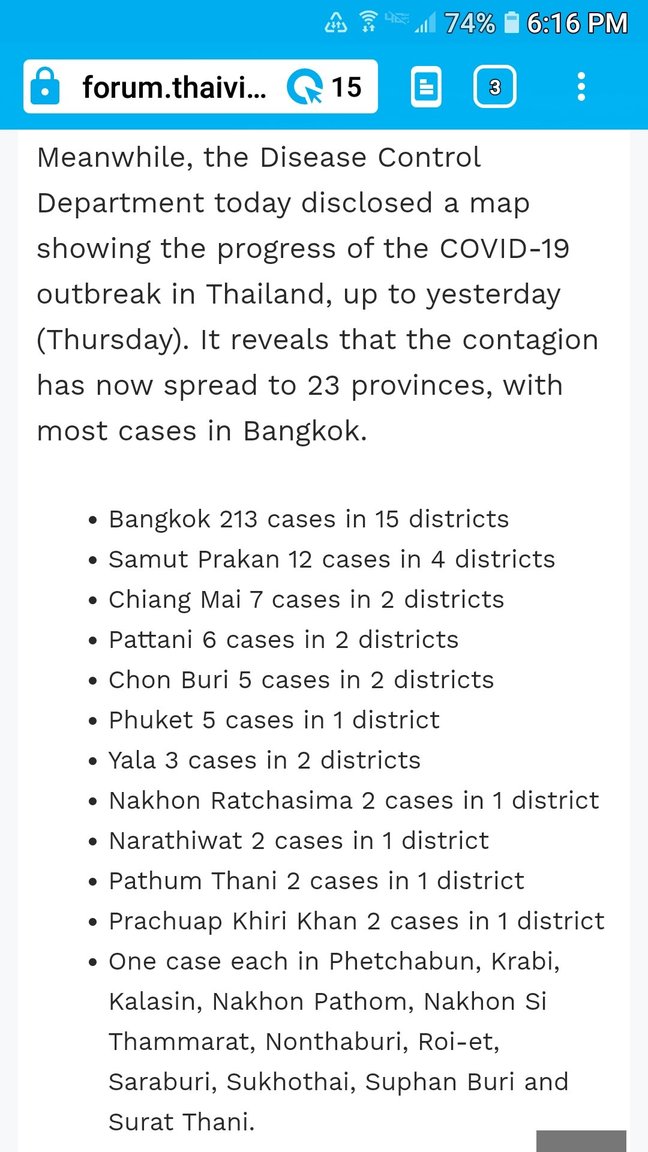Viewport: 648px width, 1152px height.
Task: Open the browser overflow menu
Action: (581, 87)
